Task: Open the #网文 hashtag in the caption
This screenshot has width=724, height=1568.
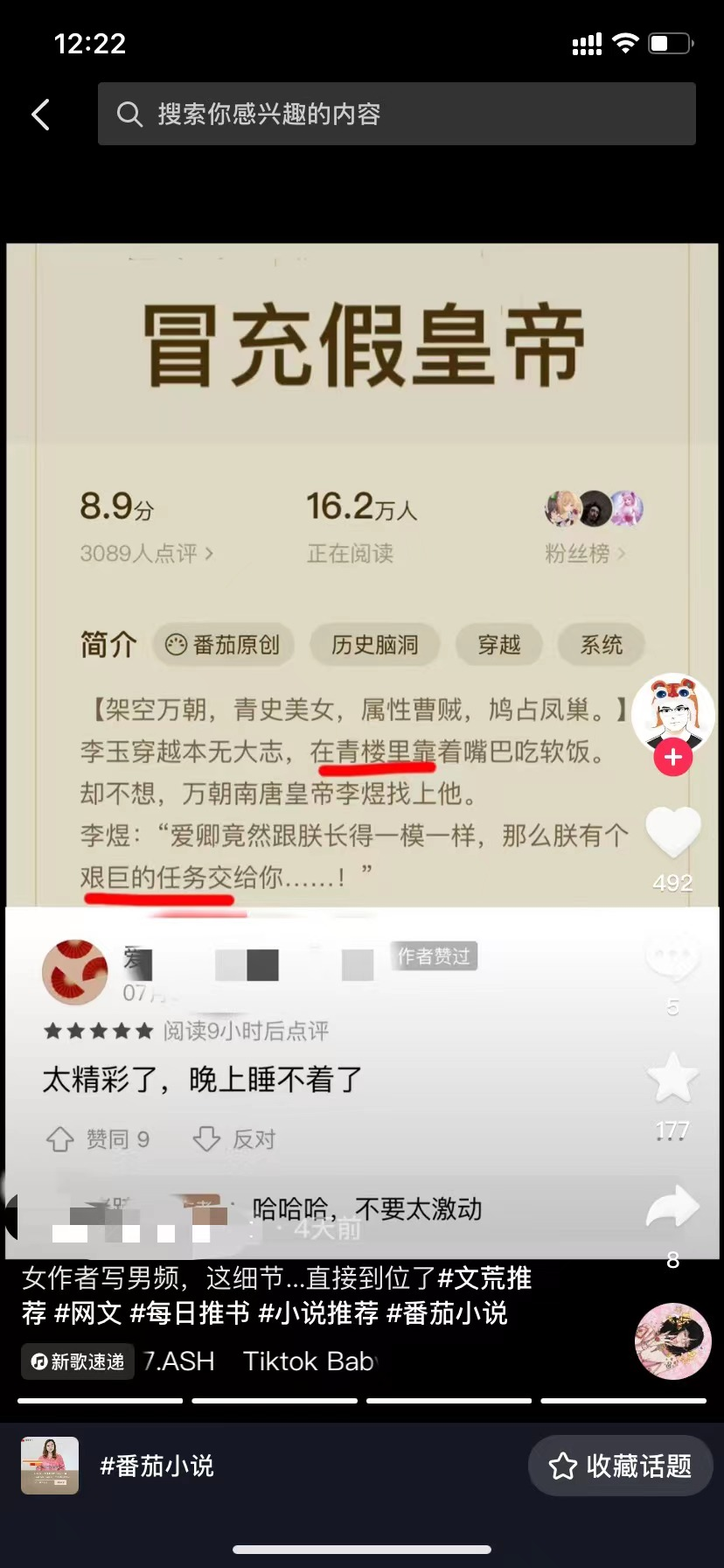Action: [x=88, y=1313]
